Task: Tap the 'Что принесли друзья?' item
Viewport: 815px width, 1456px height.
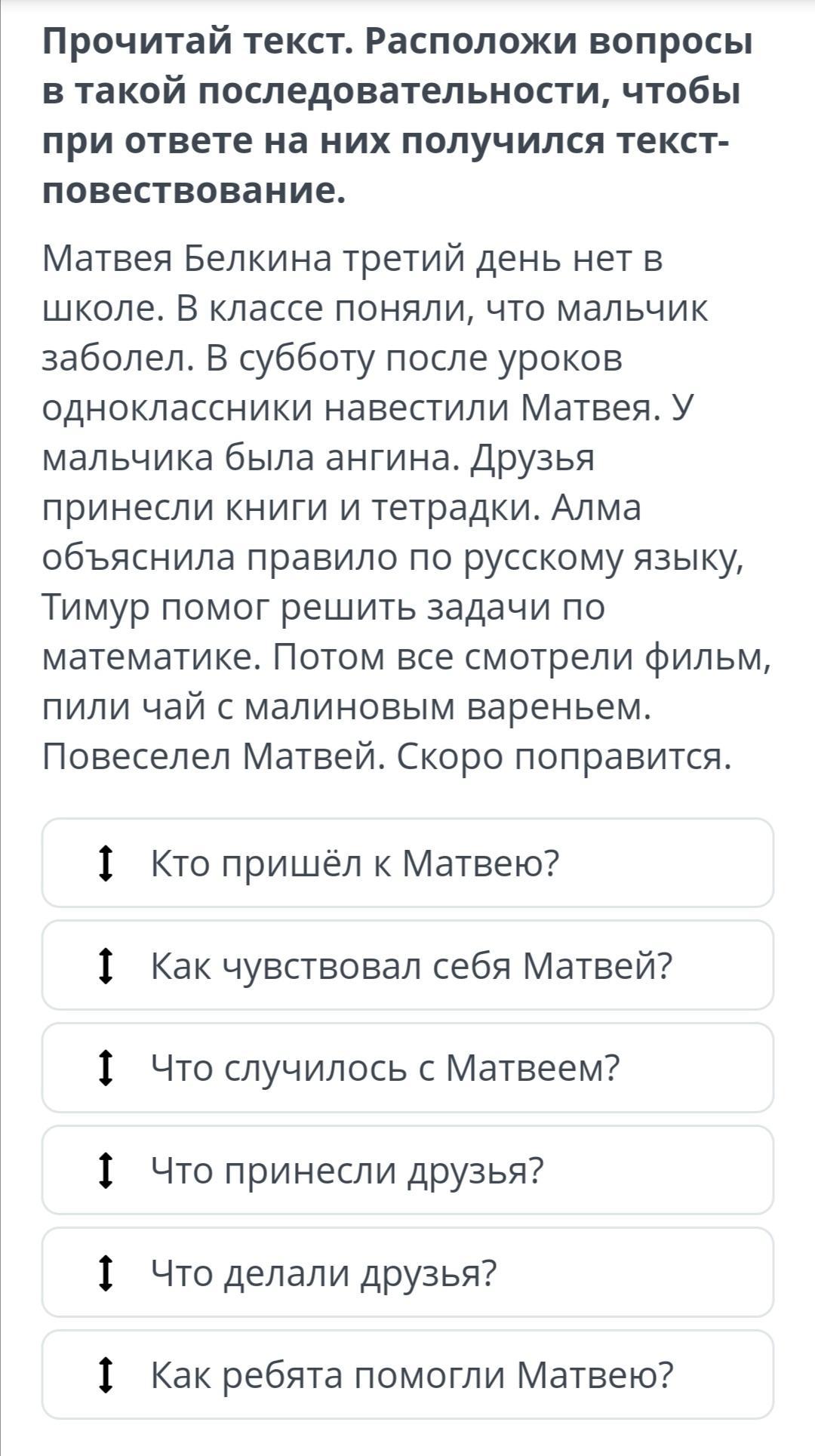Action: pos(407,1171)
